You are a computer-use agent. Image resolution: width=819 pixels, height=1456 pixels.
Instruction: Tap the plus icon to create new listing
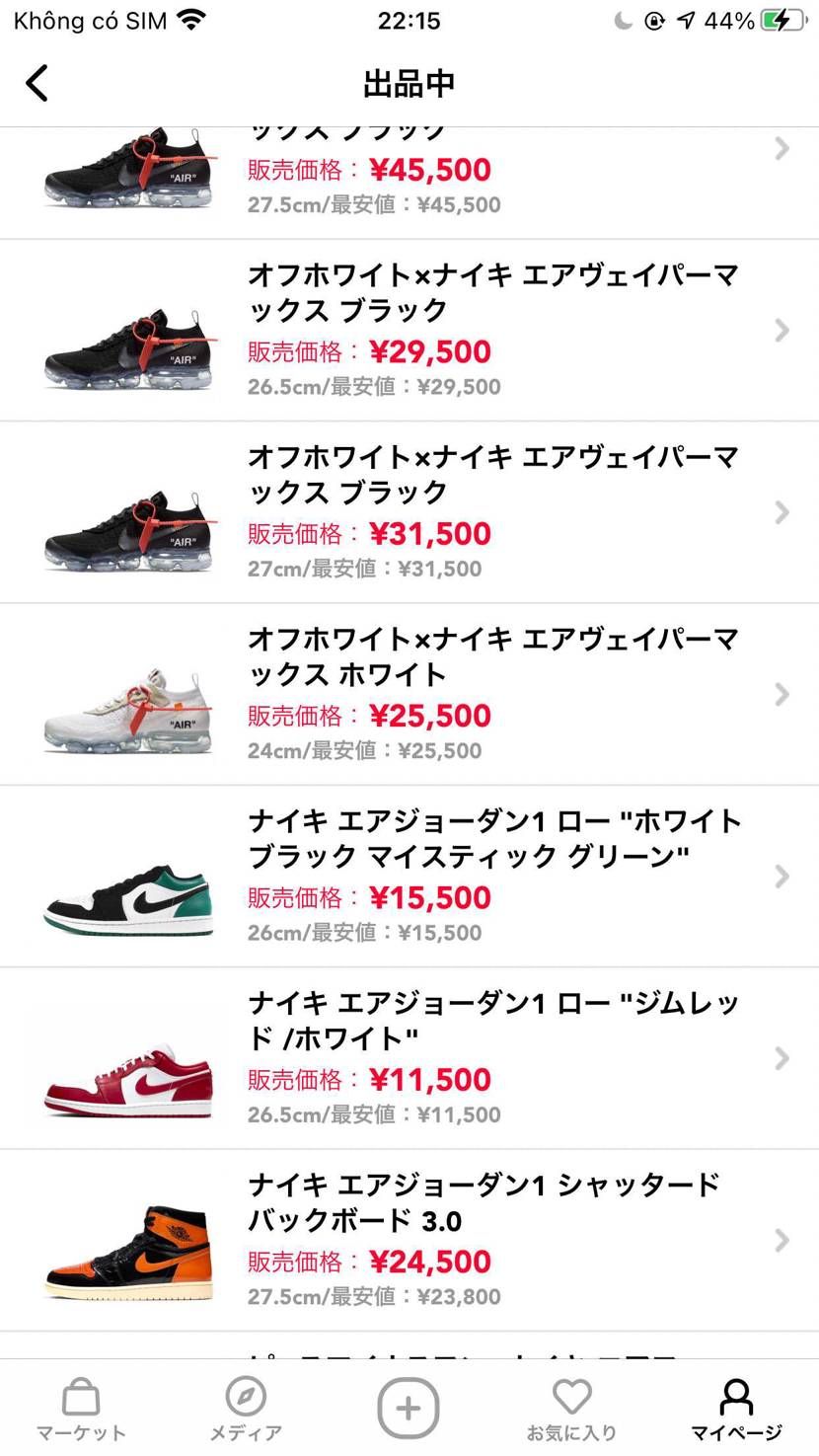click(409, 1408)
